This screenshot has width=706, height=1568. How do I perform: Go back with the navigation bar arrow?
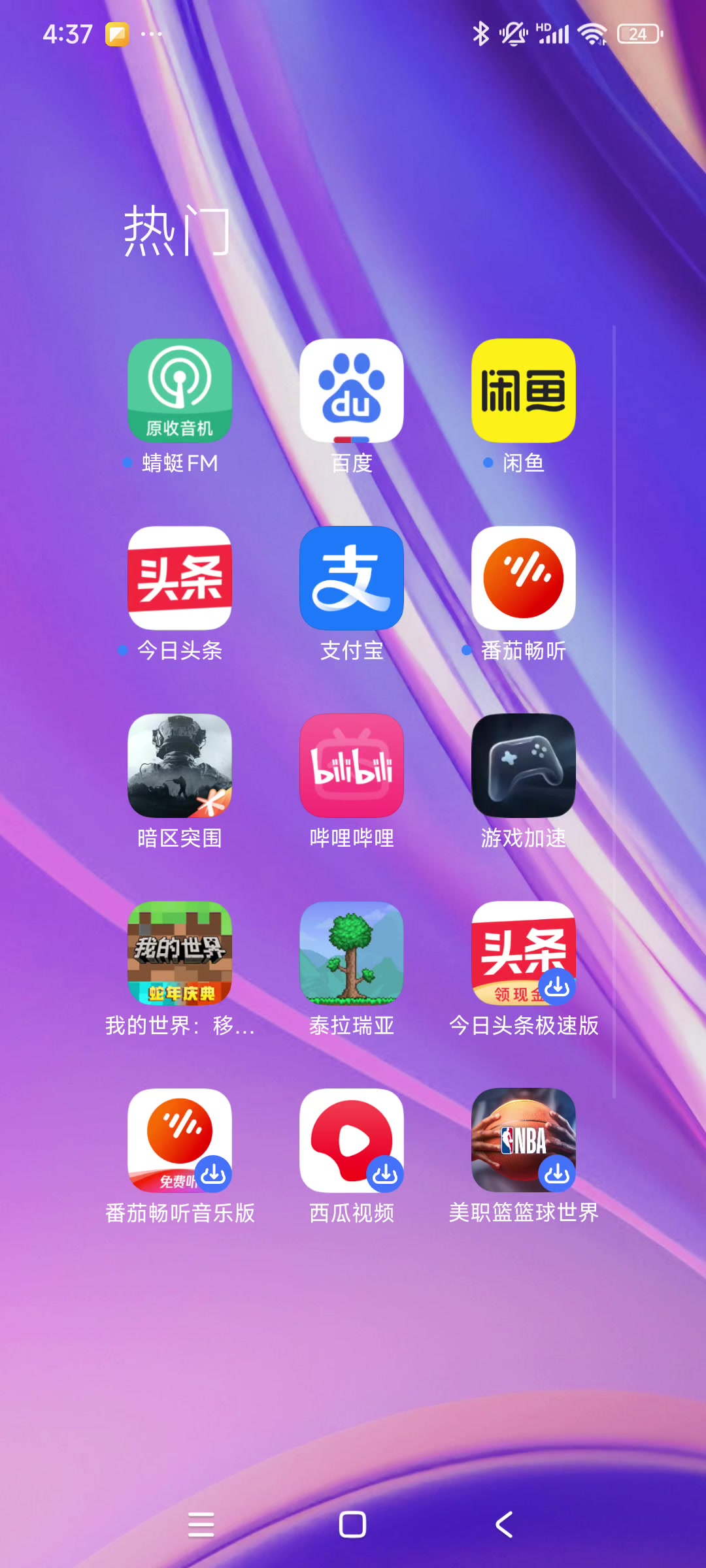coord(504,1525)
